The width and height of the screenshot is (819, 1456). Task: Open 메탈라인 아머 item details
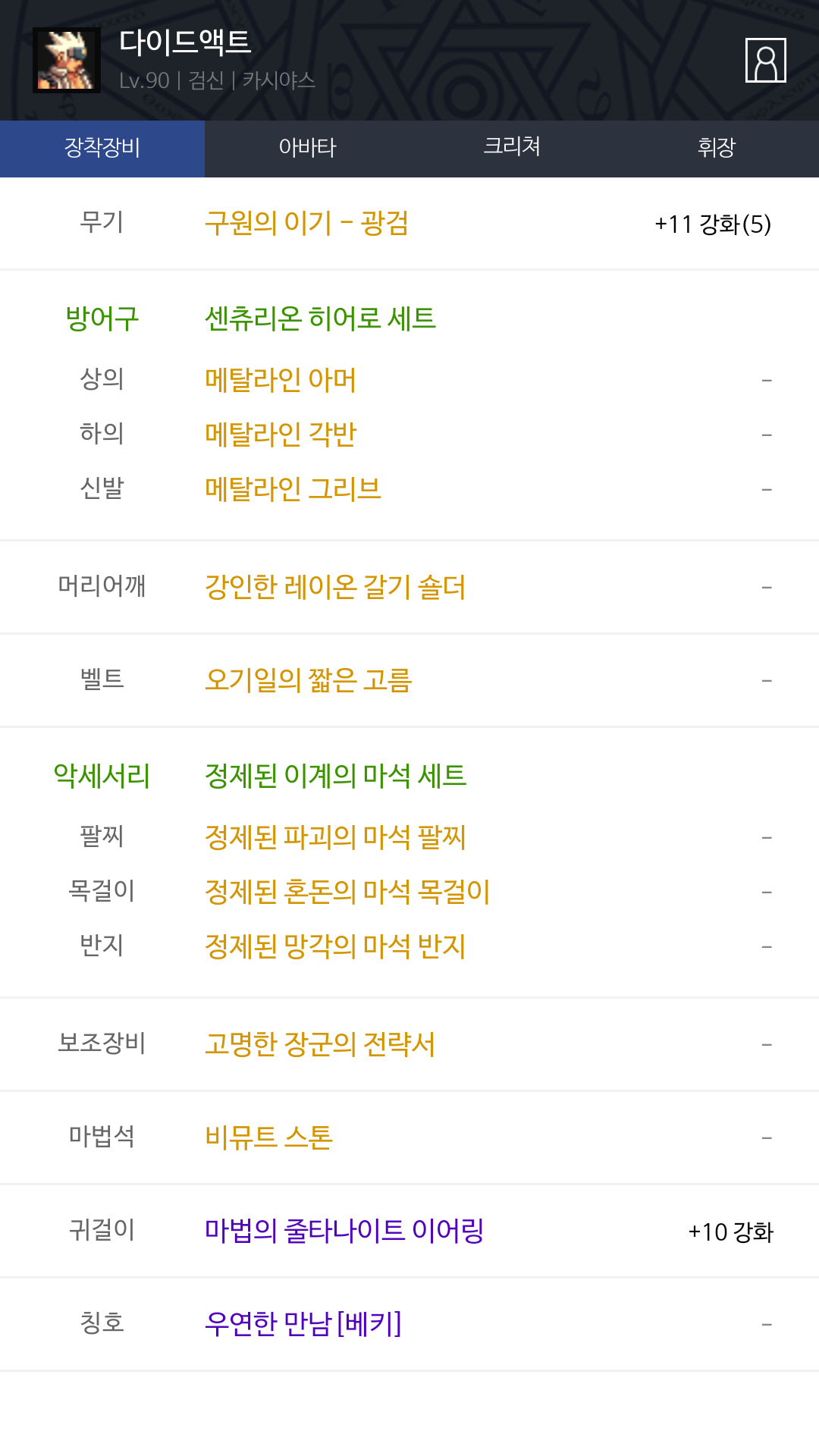[x=281, y=379]
